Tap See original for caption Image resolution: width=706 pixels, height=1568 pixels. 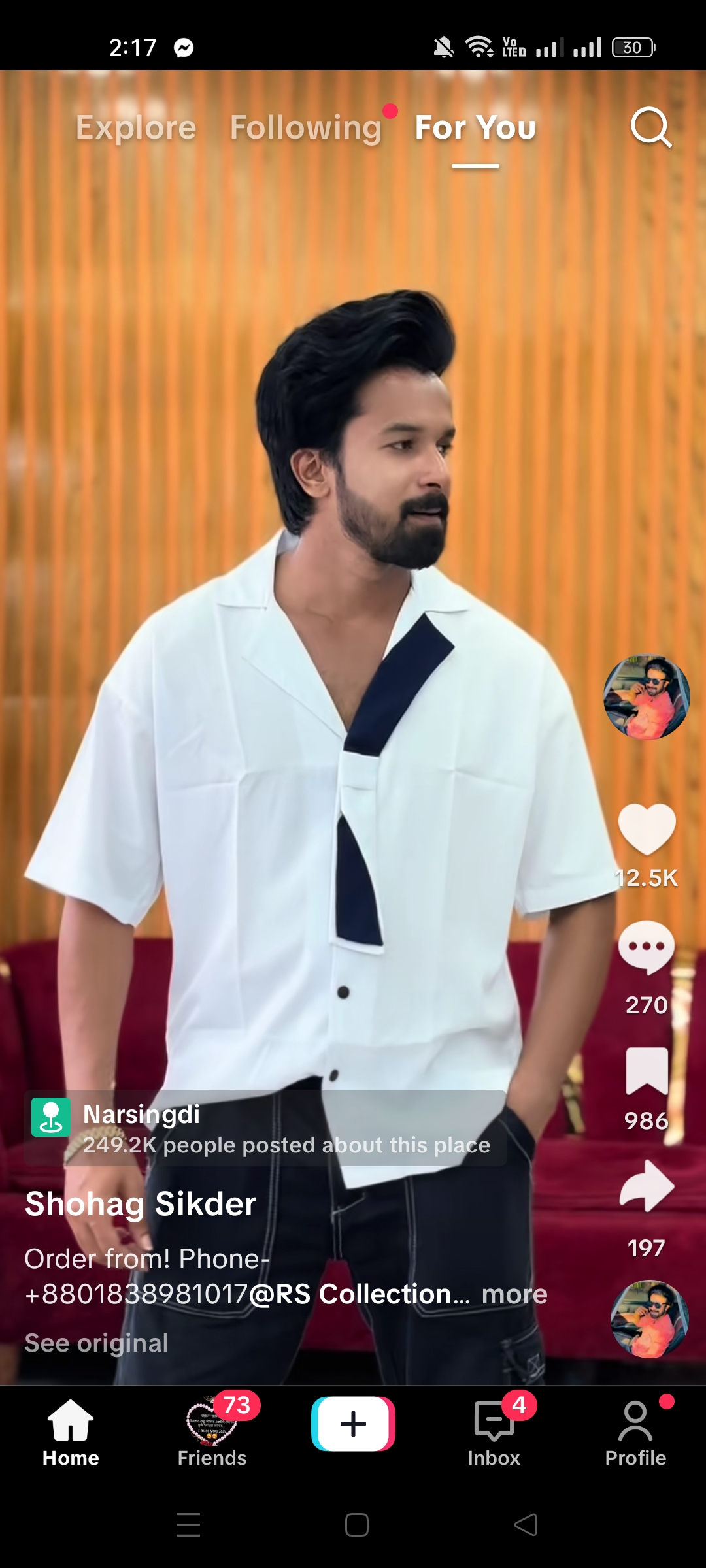click(x=97, y=1343)
